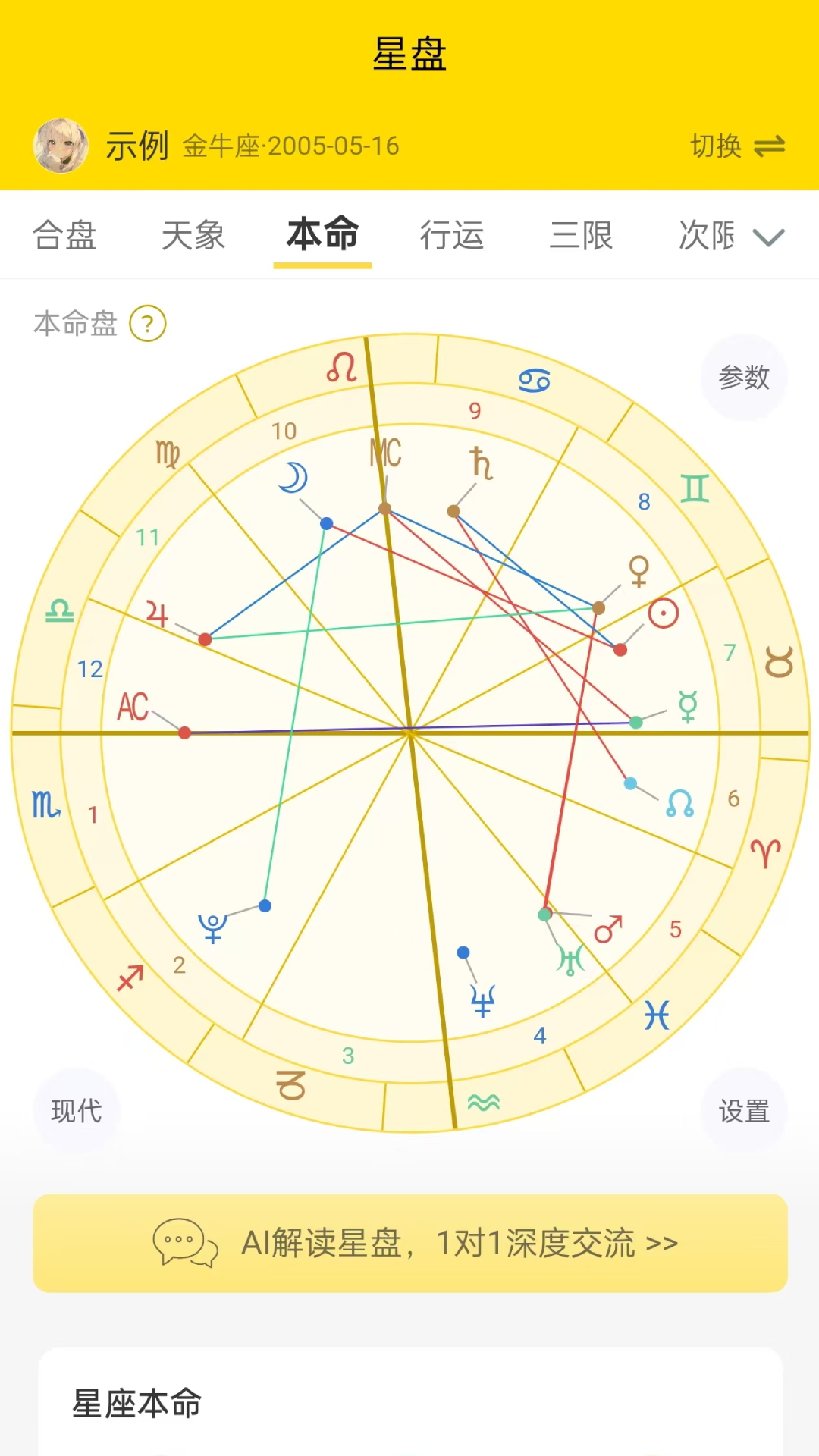Open the 参数 parameters button
819x1456 pixels.
[x=744, y=378]
